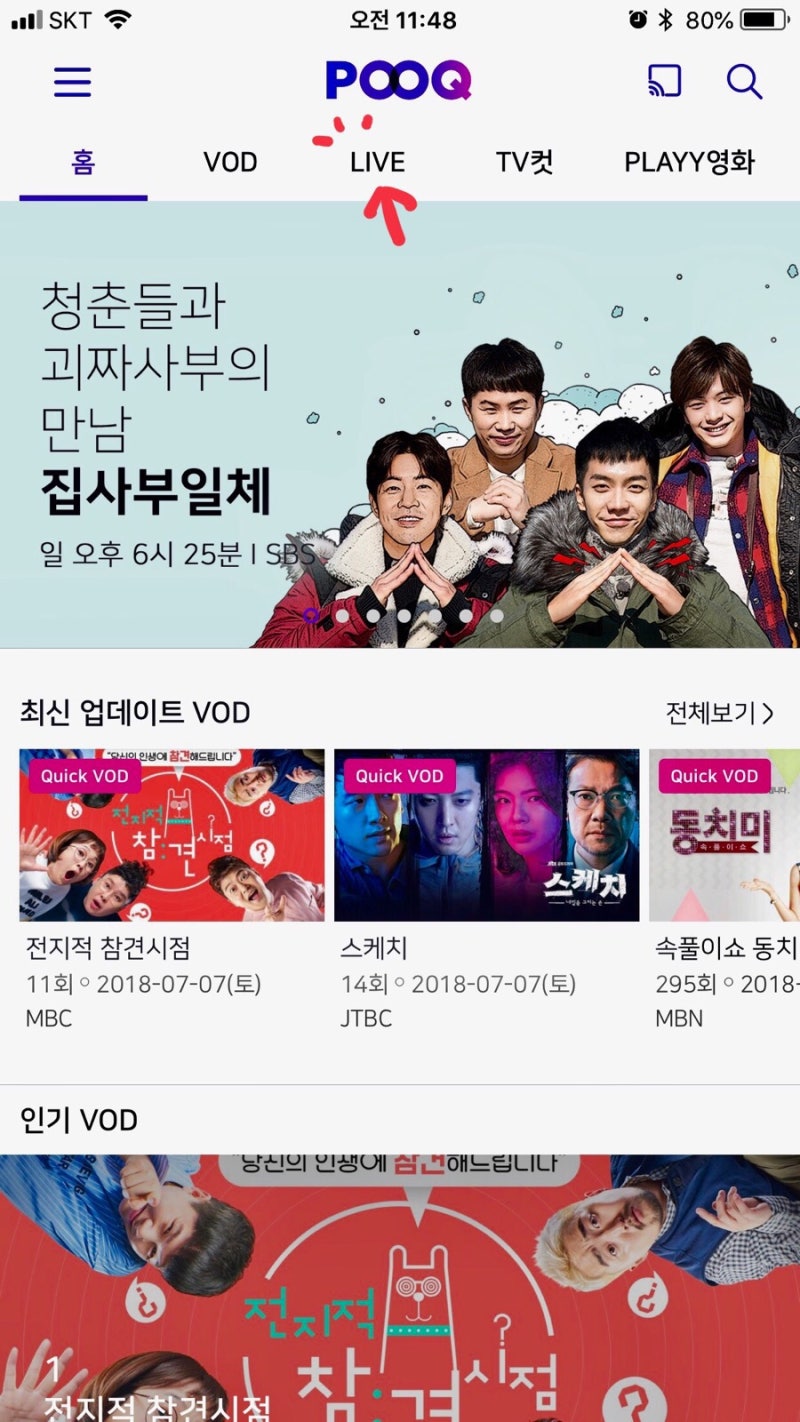Image resolution: width=800 pixels, height=1422 pixels.
Task: Open the 집사부일체 banner
Action: pyautogui.click(x=400, y=425)
